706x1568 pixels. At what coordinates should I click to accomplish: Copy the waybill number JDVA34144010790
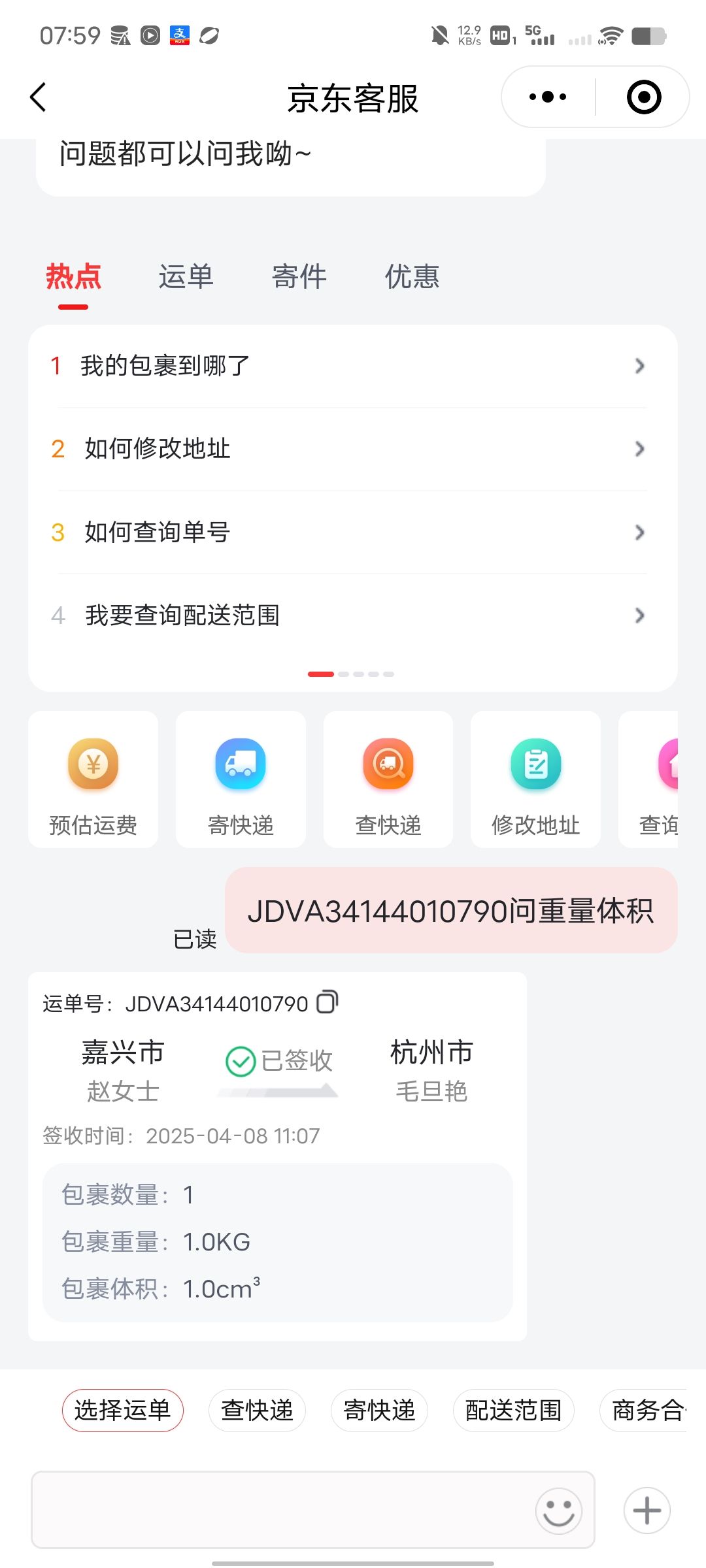(x=328, y=1002)
